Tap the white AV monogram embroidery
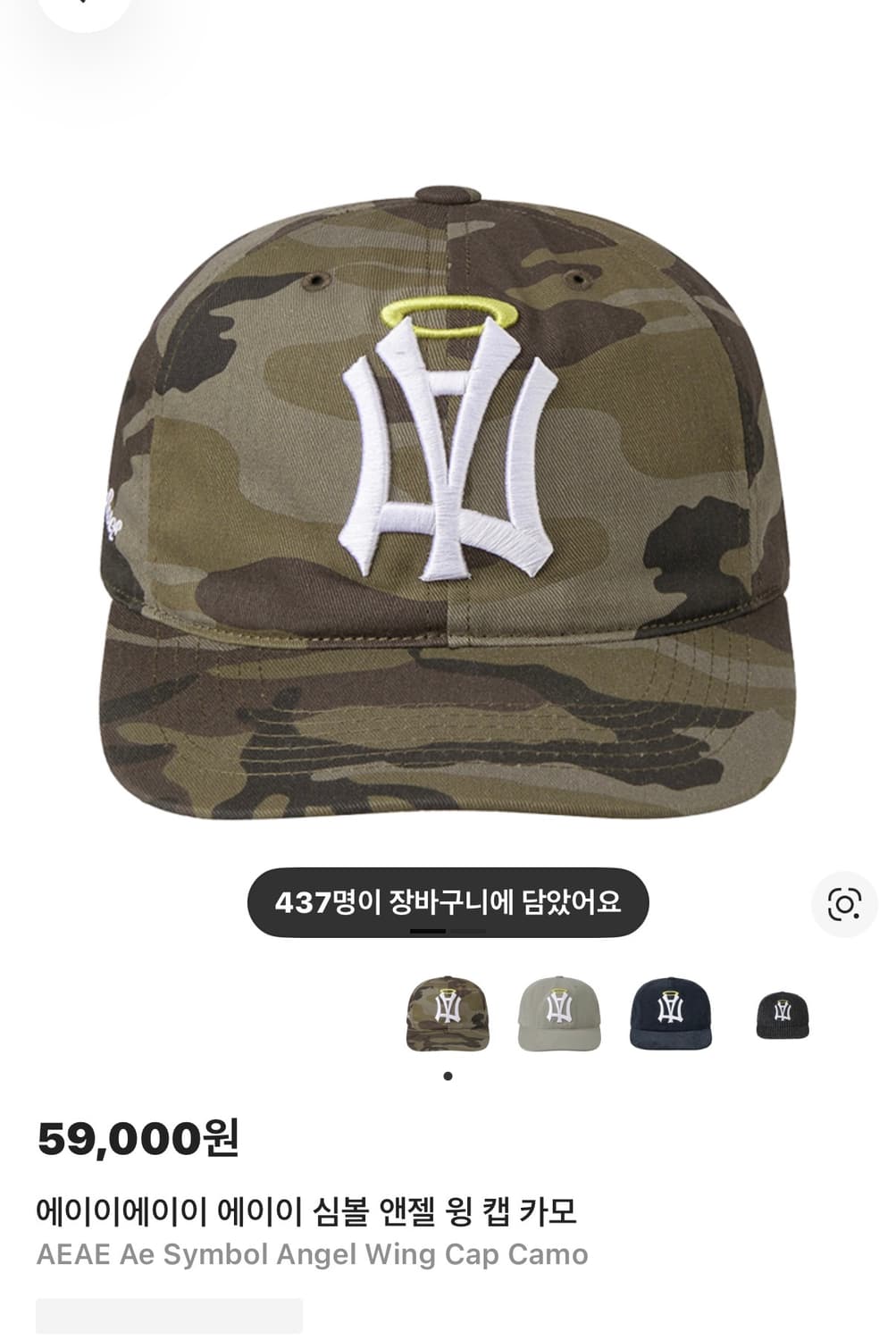The height and width of the screenshot is (1340, 896). click(446, 456)
